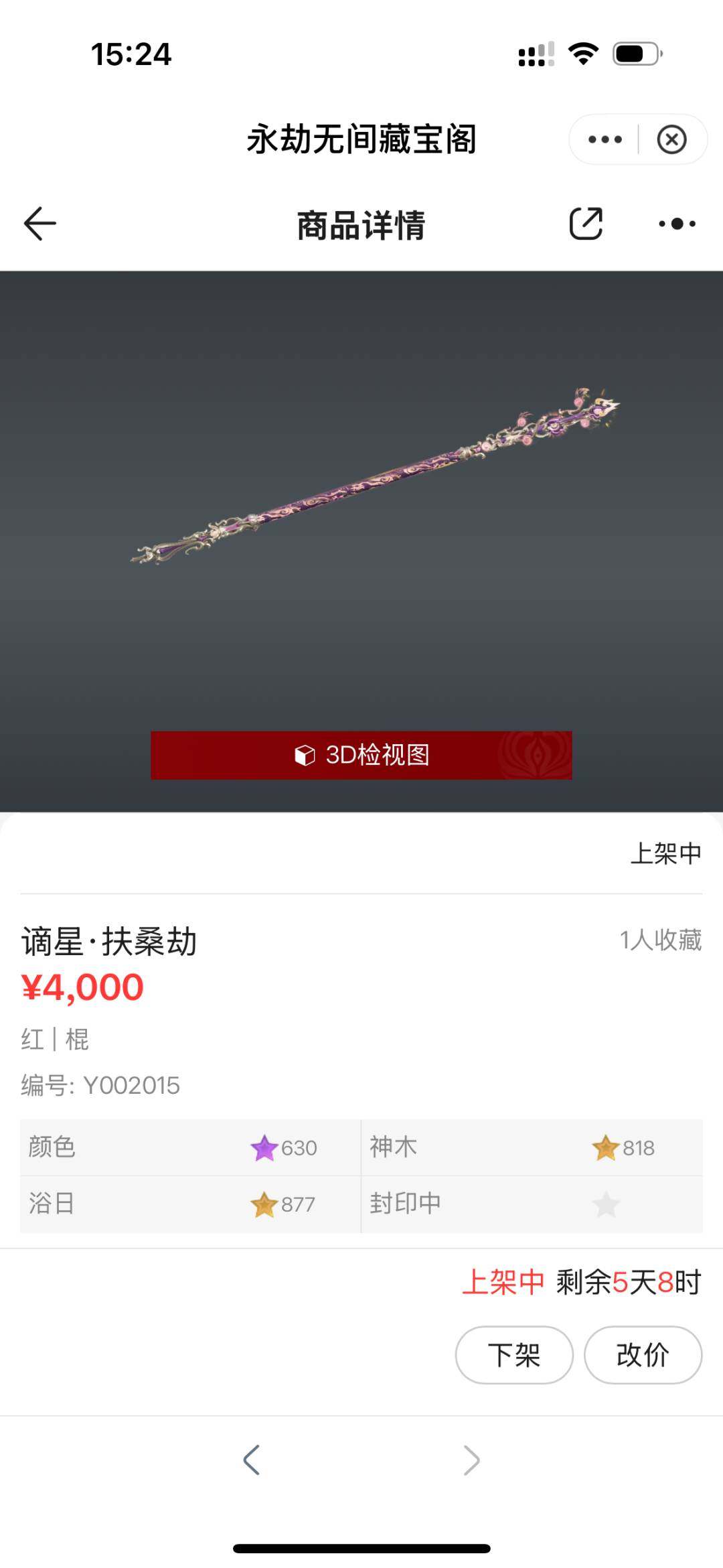Tap the gold star icon beside 神木 818
This screenshot has width=723, height=1568.
605,1147
